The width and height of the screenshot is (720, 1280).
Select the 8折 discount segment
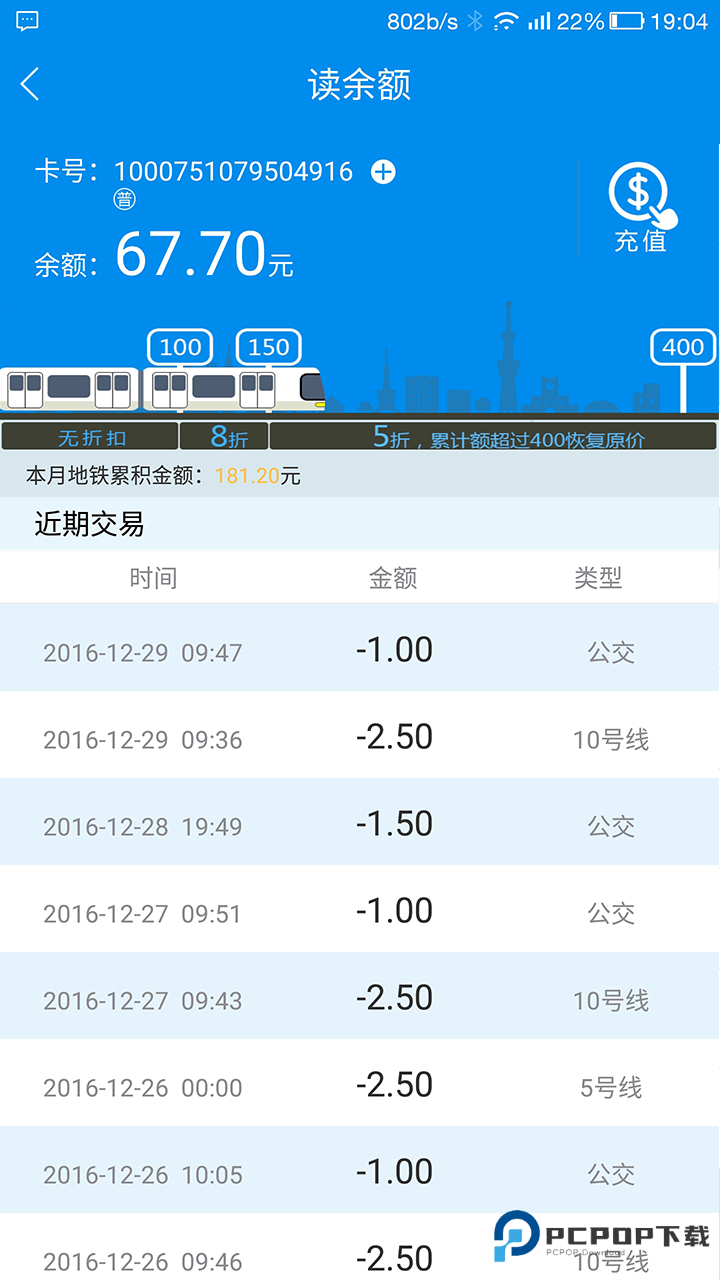(222, 436)
